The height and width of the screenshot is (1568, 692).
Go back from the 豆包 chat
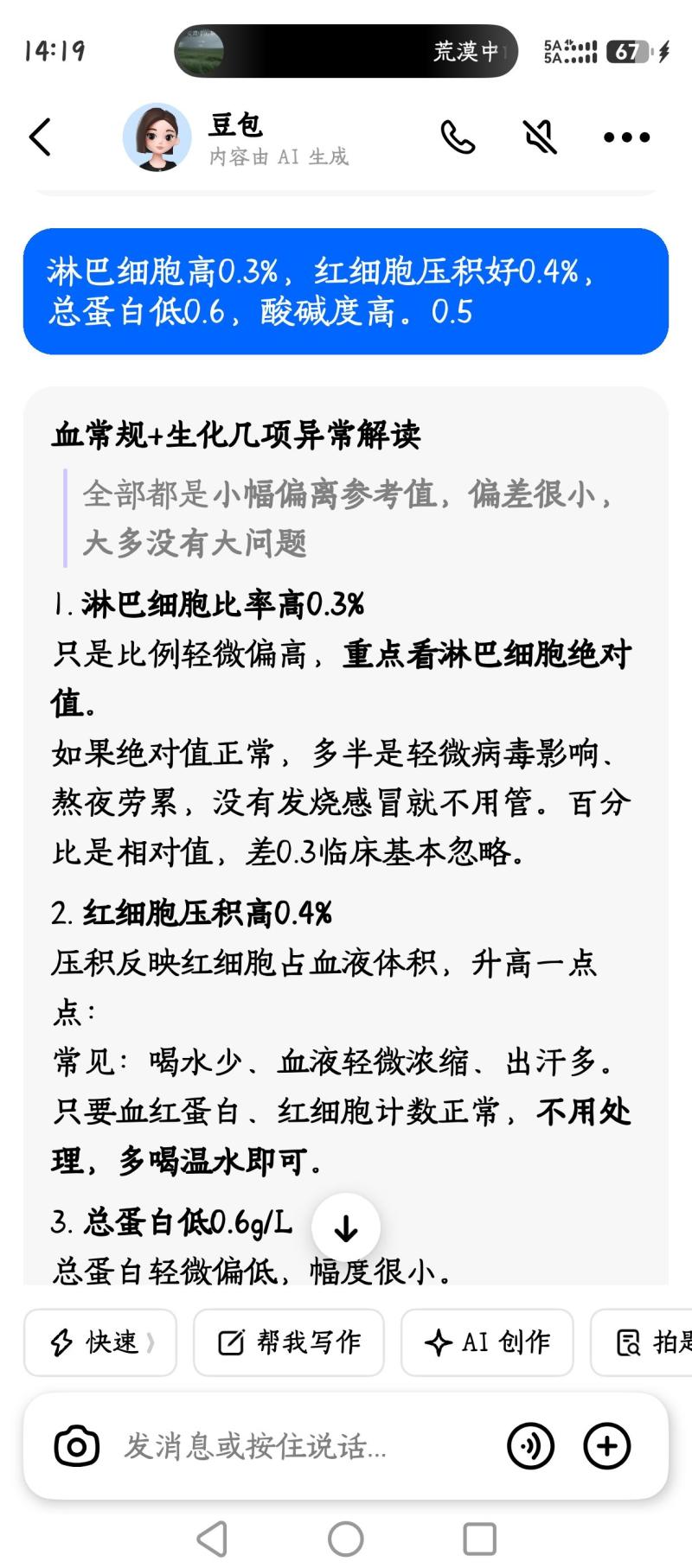[40, 137]
